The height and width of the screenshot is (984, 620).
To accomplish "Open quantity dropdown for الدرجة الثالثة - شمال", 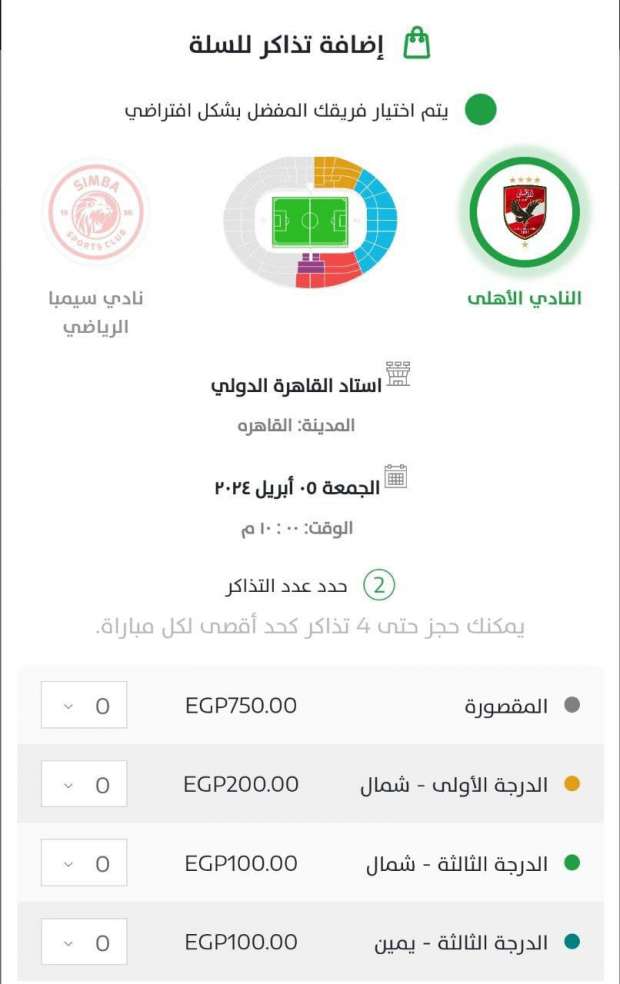I will [84, 863].
